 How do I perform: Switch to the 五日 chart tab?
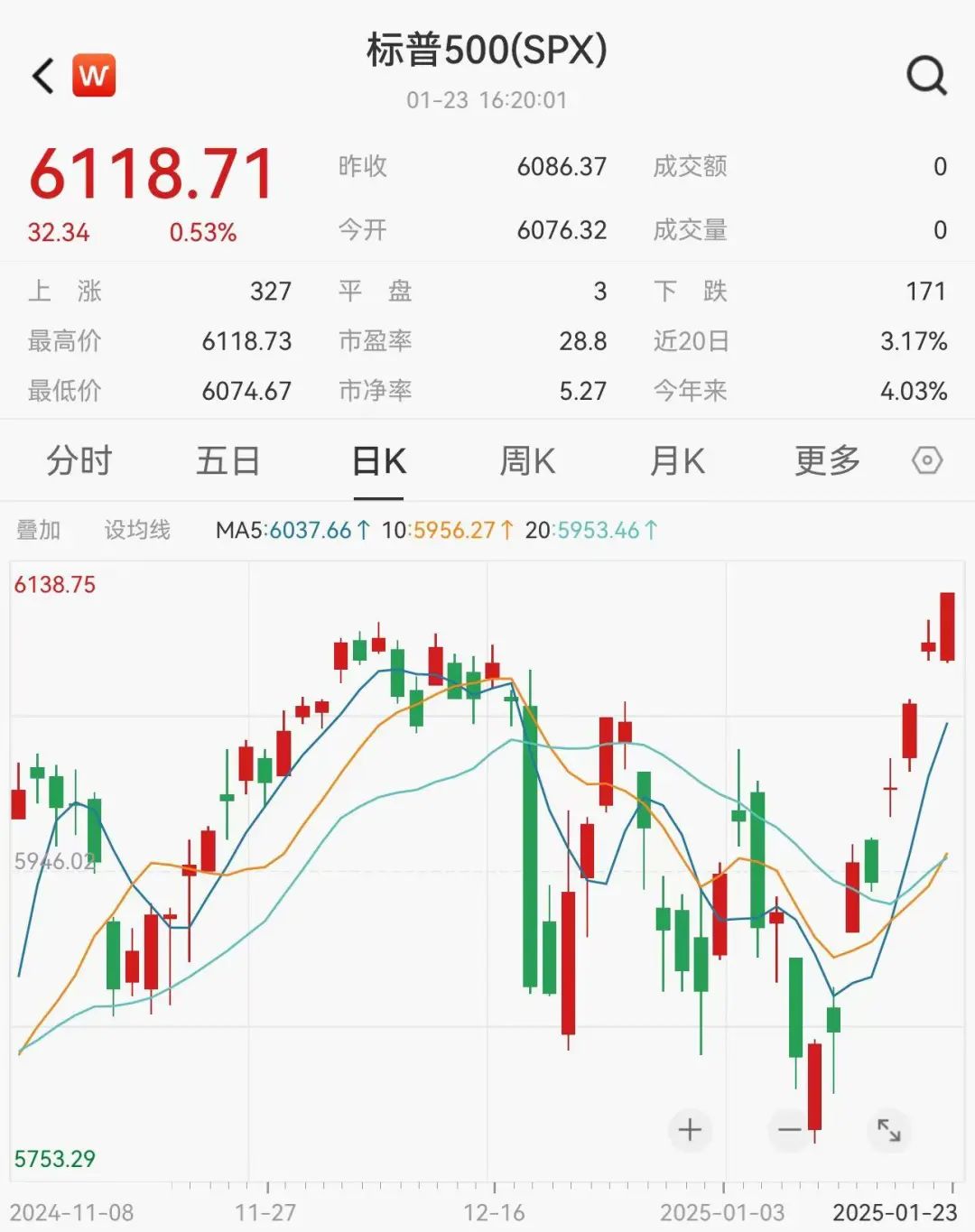[x=227, y=461]
